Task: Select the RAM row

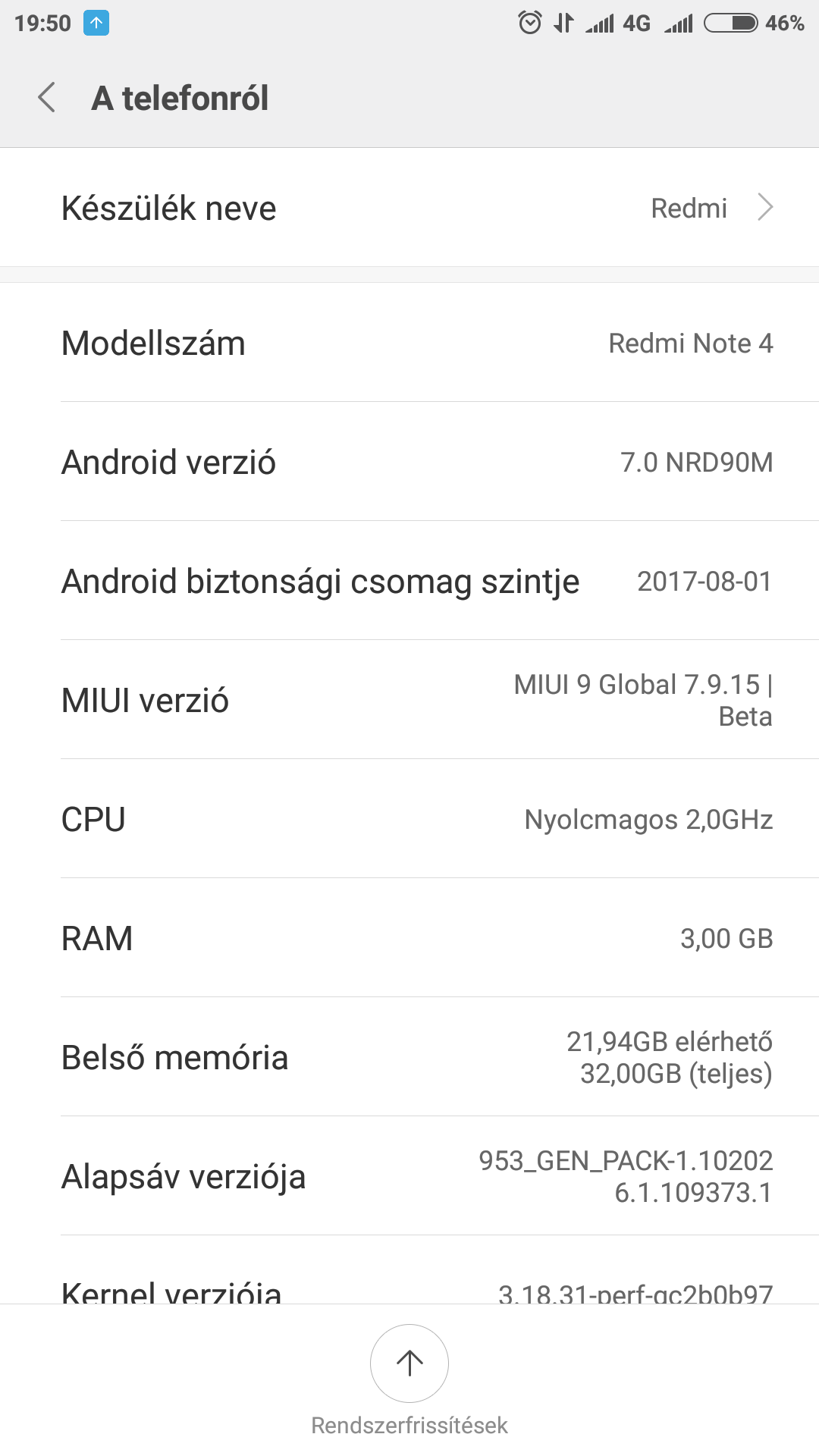Action: 409,938
